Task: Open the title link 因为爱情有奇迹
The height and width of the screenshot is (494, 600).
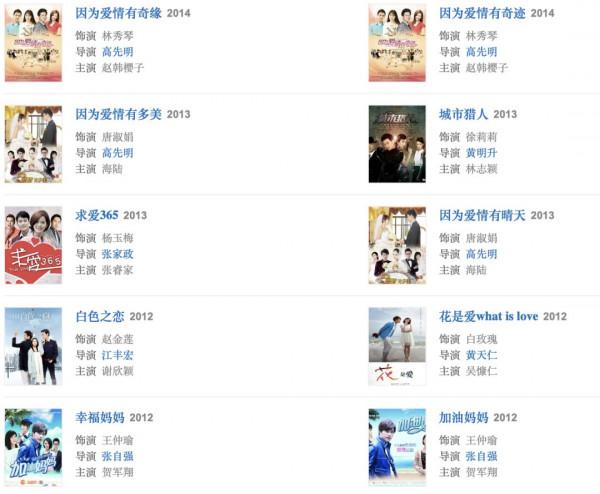Action: click(x=482, y=14)
